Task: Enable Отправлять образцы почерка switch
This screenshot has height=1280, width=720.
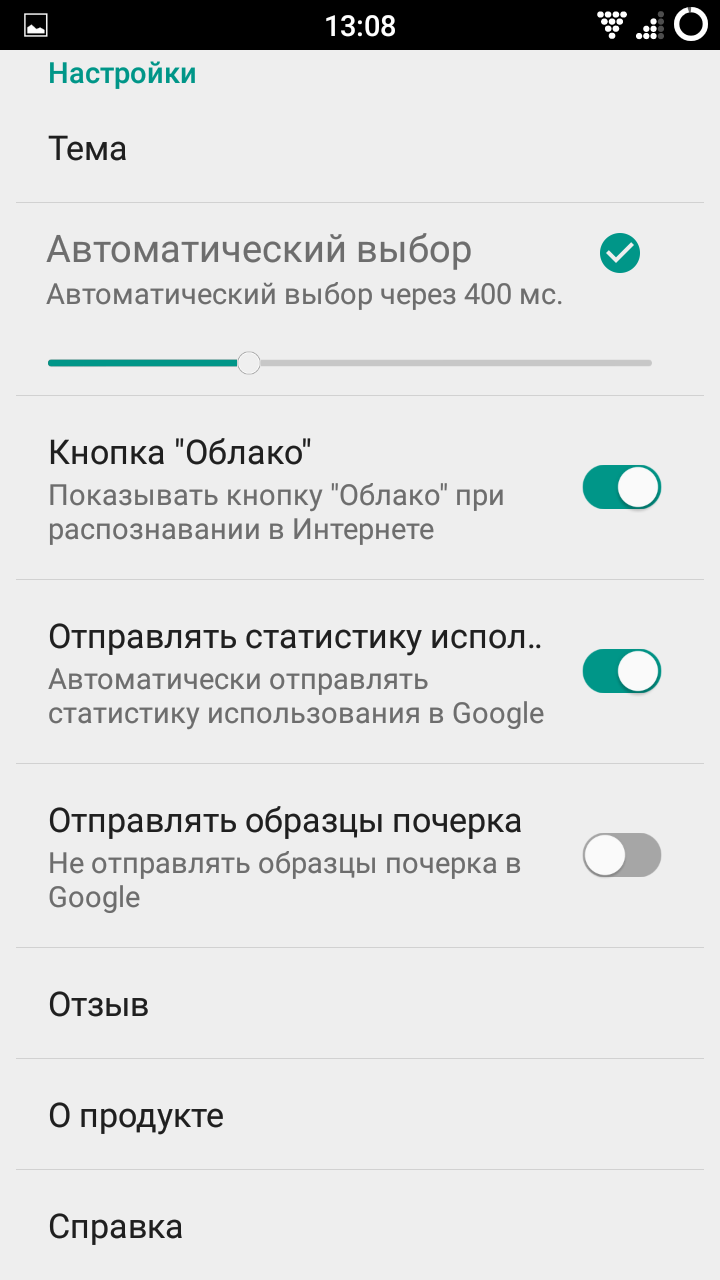Action: point(621,855)
